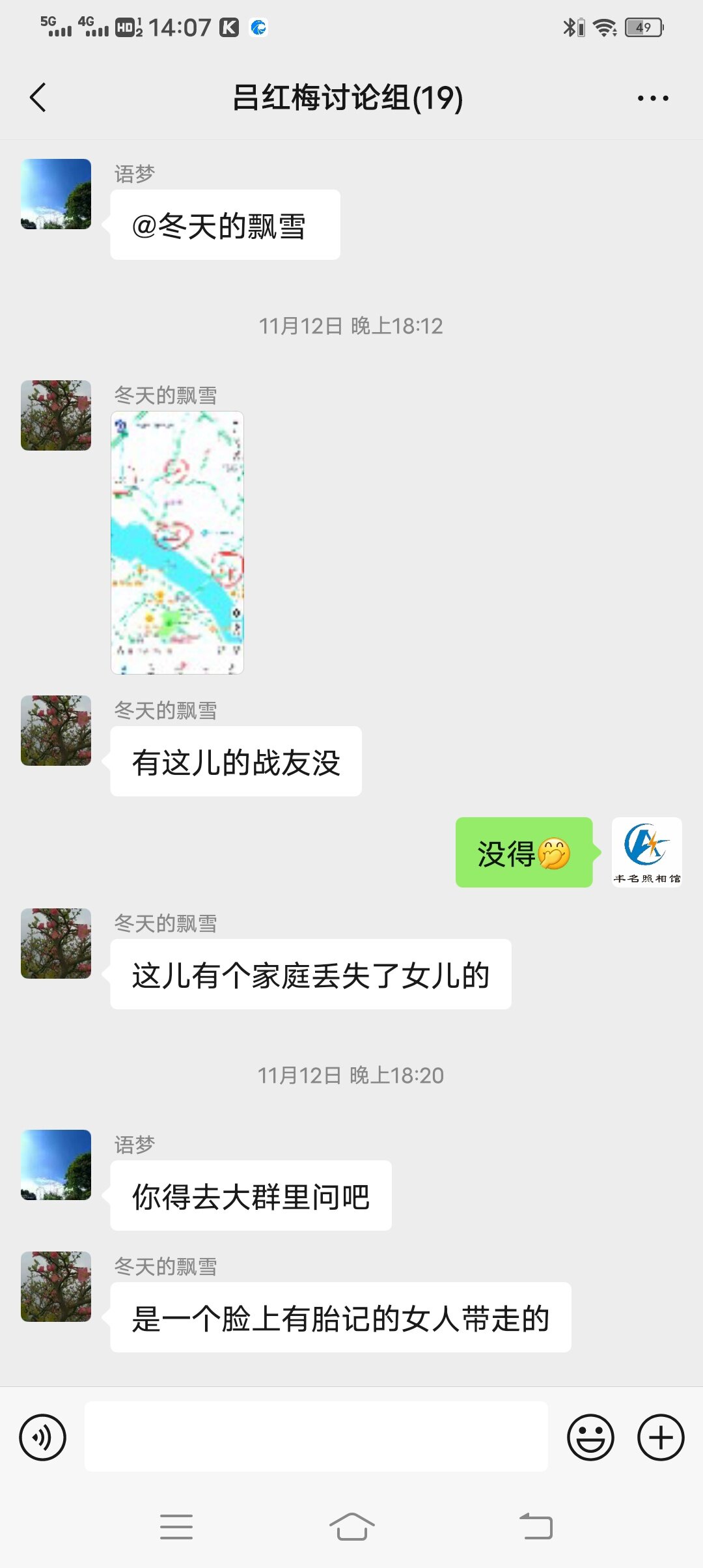Tap 冬天的飘雪's avatar beside 有这儿的战友没
The width and height of the screenshot is (703, 1568).
pos(56,731)
